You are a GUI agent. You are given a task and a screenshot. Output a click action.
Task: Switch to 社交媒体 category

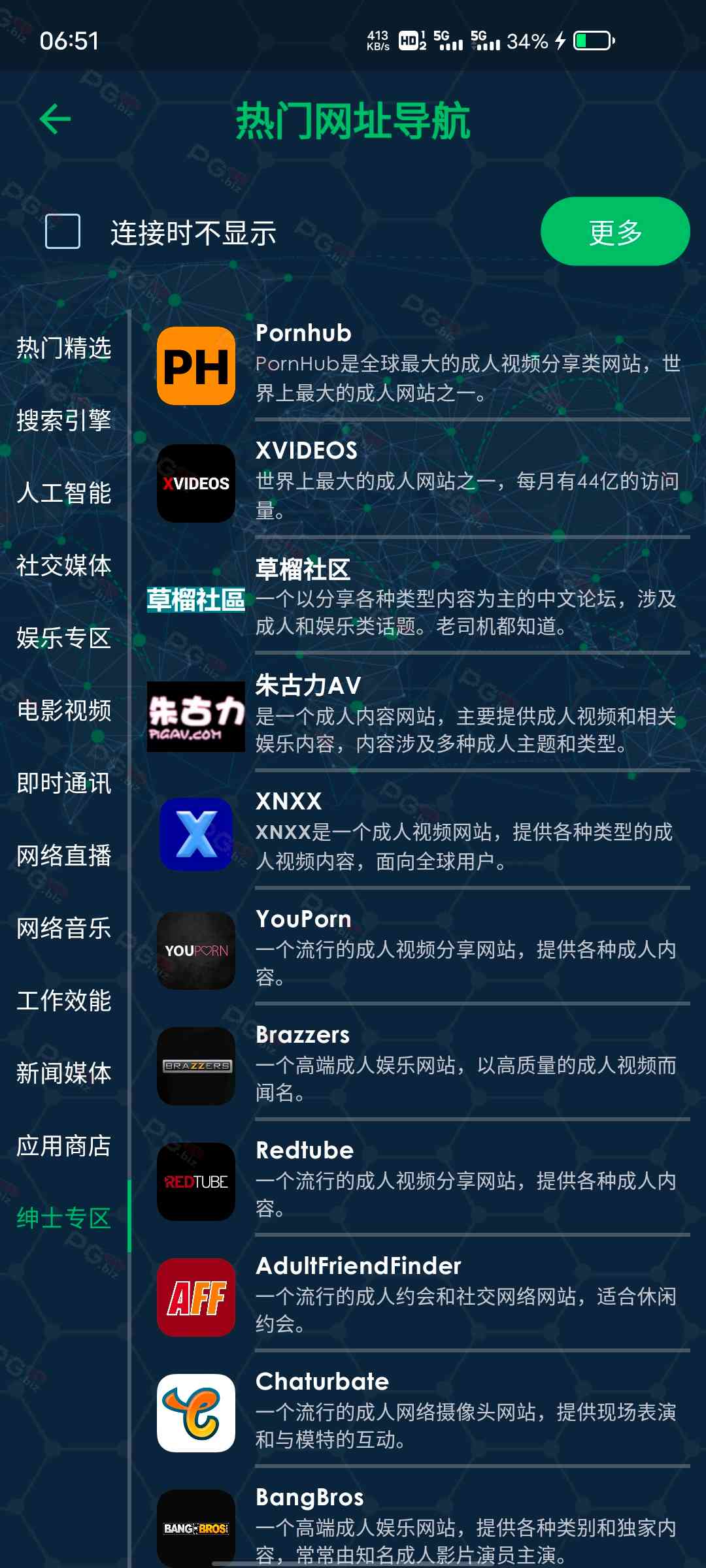[64, 565]
